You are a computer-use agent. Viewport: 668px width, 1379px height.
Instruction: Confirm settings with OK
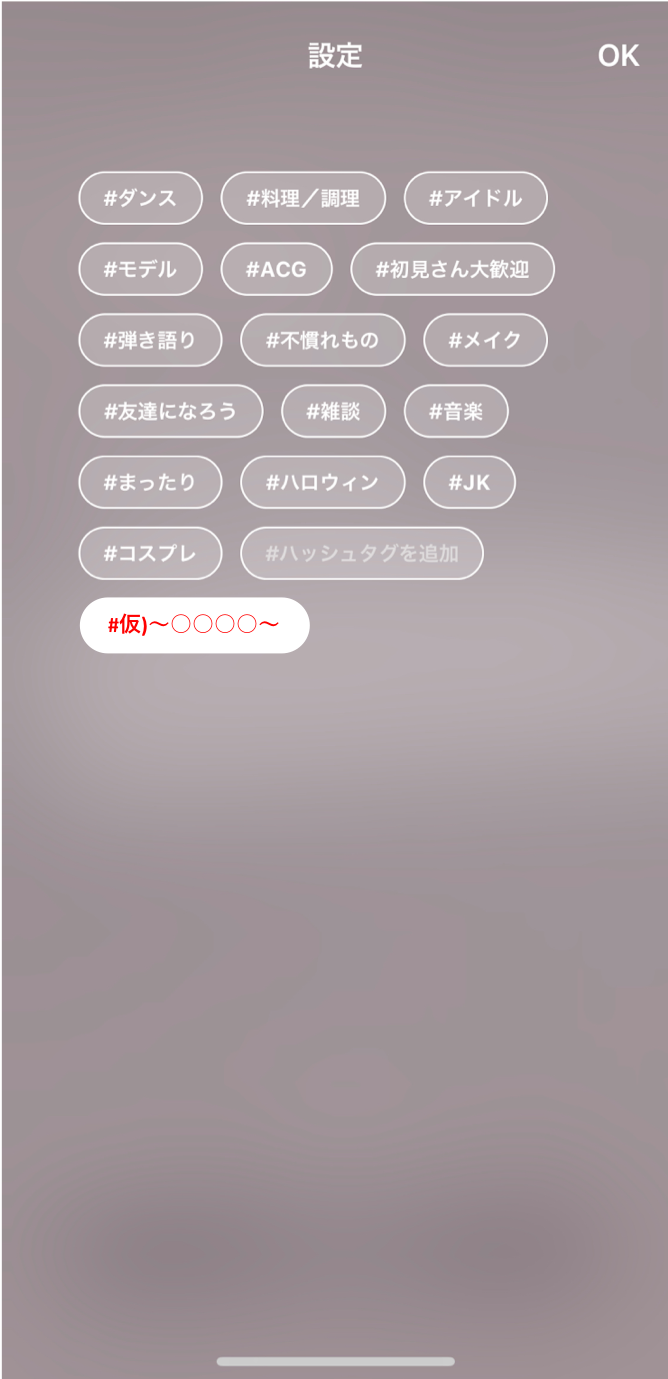coord(618,56)
